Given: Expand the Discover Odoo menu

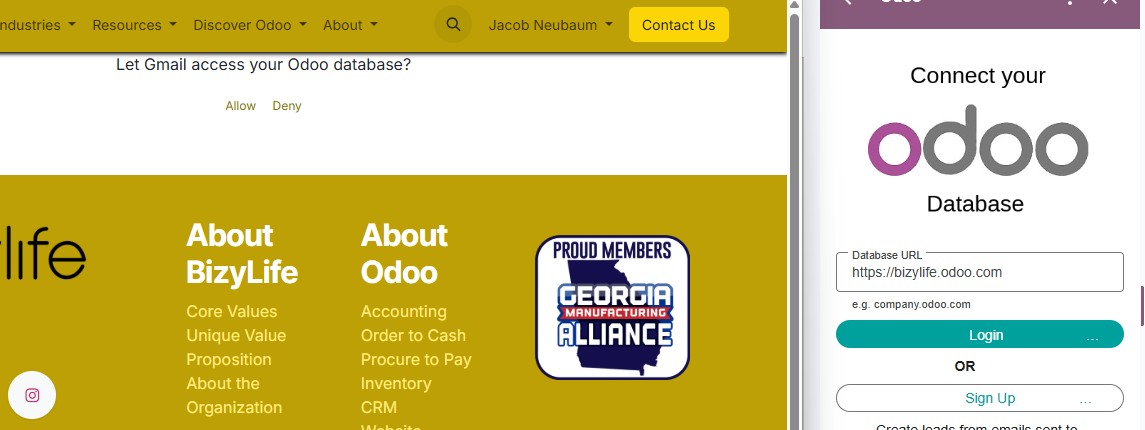Looking at the screenshot, I should point(250,25).
